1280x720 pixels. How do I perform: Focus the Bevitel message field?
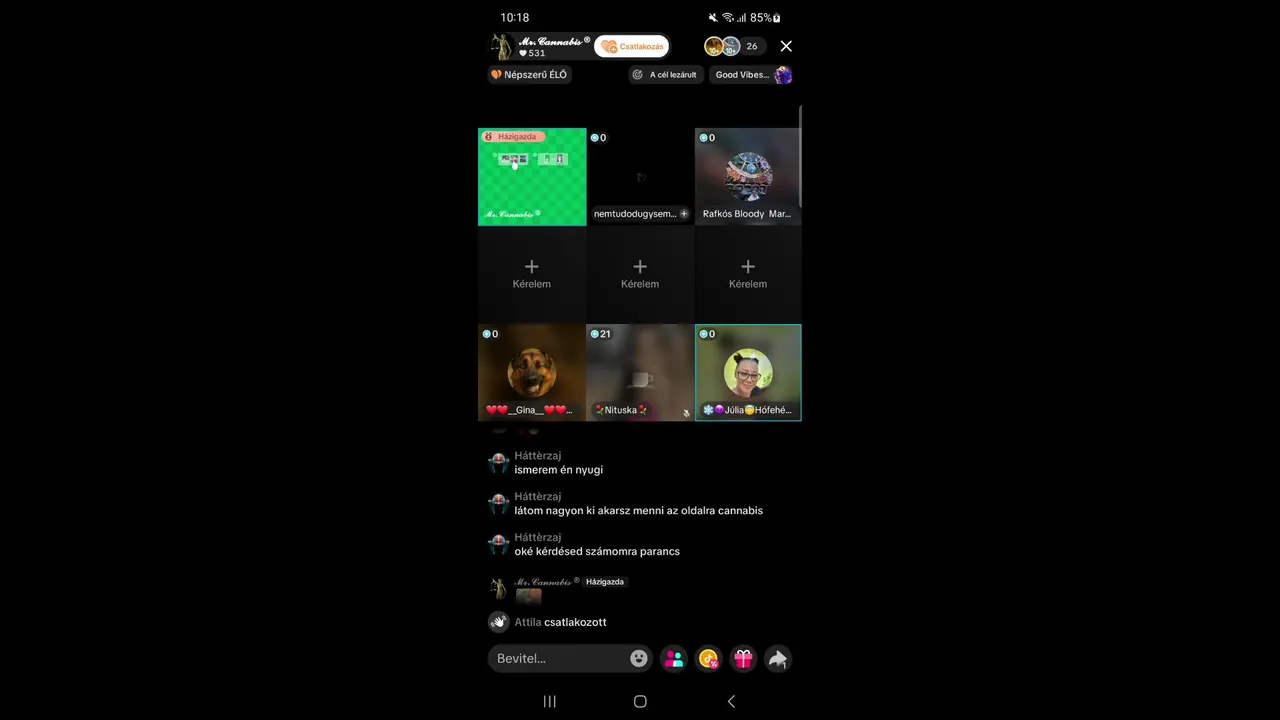pos(555,658)
